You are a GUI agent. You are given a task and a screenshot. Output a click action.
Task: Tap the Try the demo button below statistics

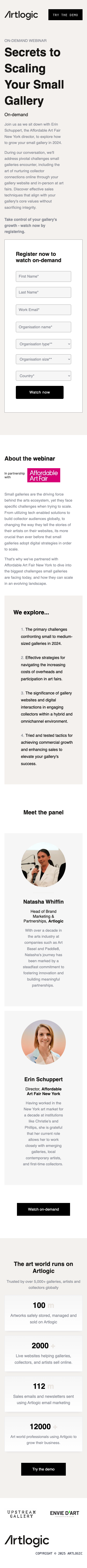click(43, 1469)
